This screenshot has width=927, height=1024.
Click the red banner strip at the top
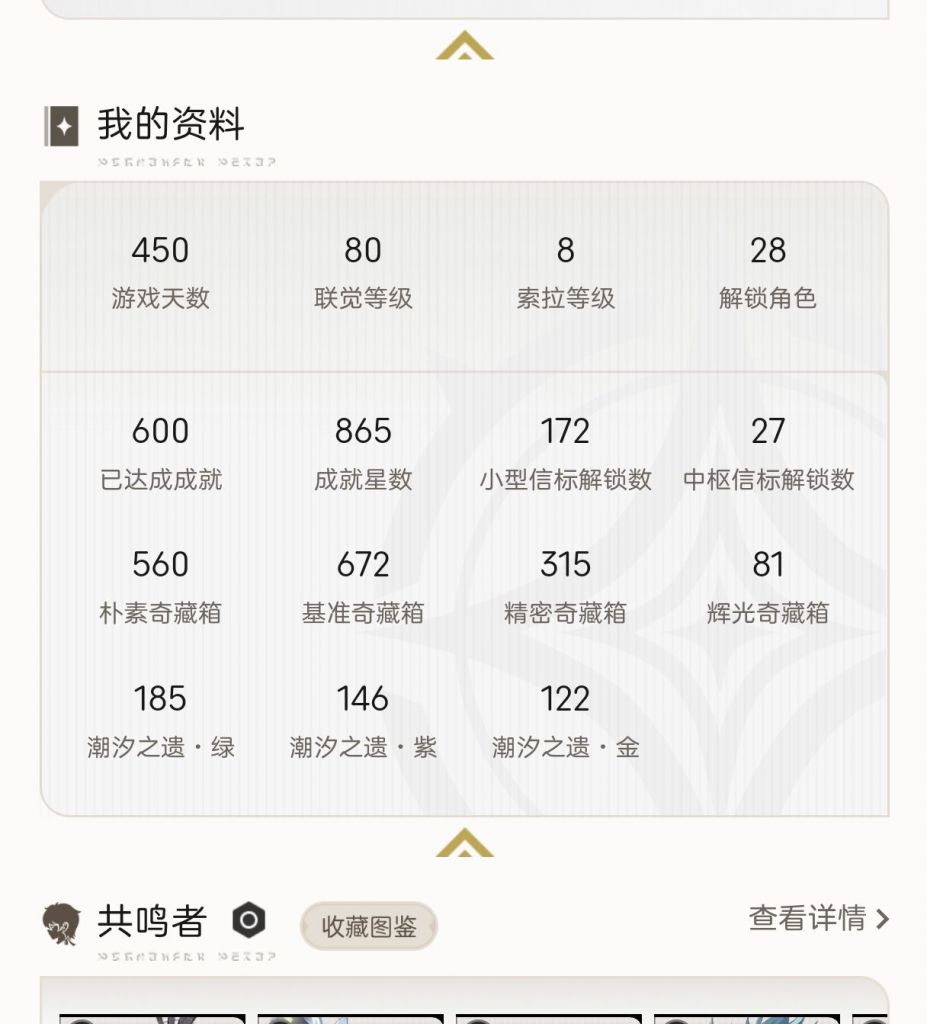click(463, 8)
